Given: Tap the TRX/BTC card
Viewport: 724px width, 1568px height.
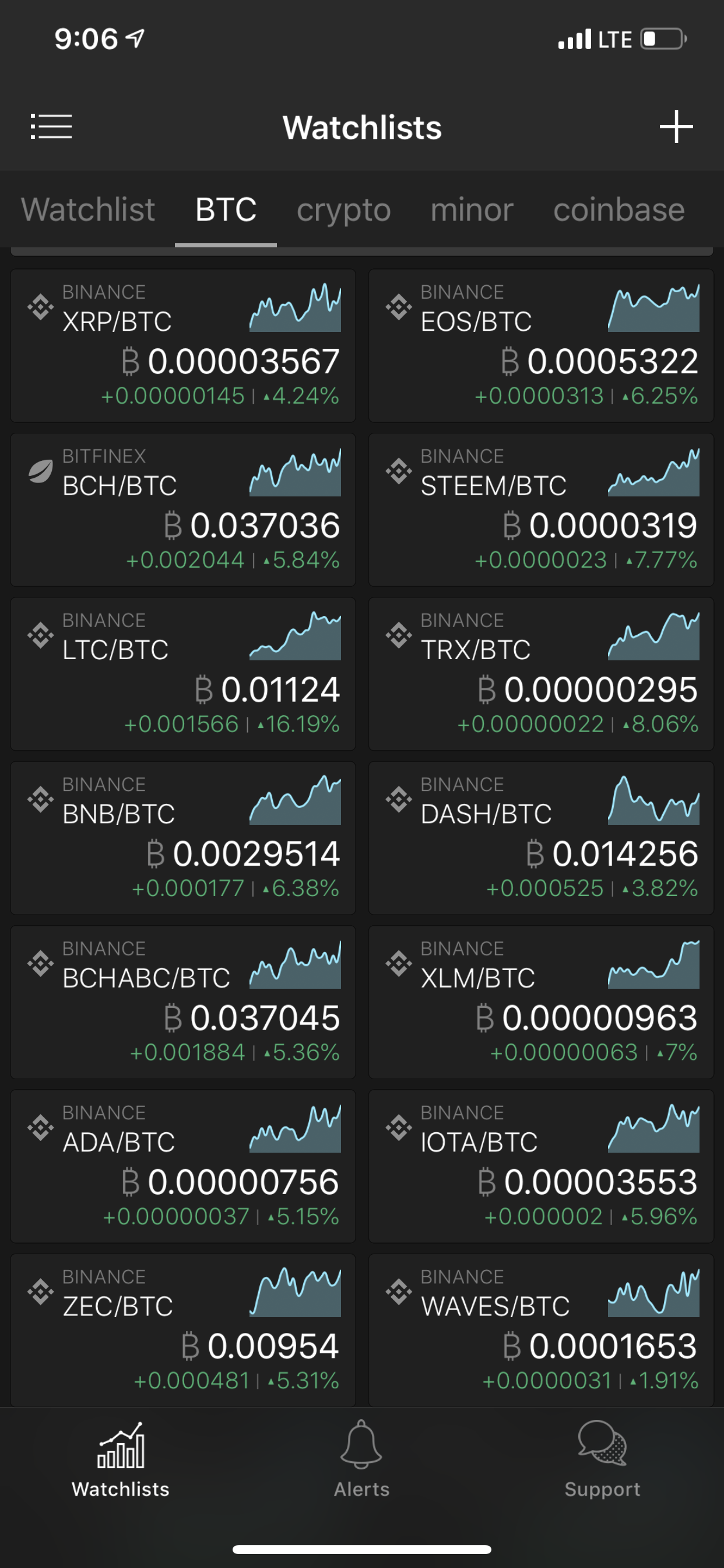Looking at the screenshot, I should (x=541, y=674).
